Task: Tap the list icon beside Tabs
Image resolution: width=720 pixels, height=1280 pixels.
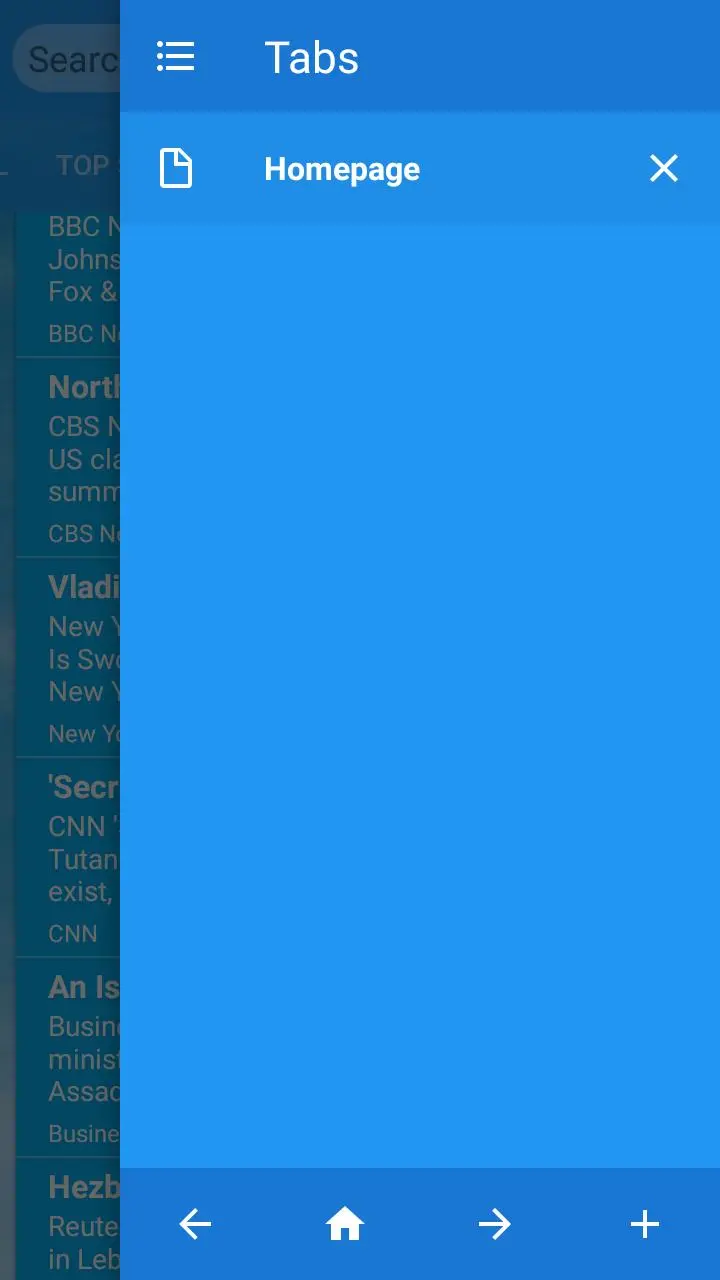Action: (x=176, y=57)
